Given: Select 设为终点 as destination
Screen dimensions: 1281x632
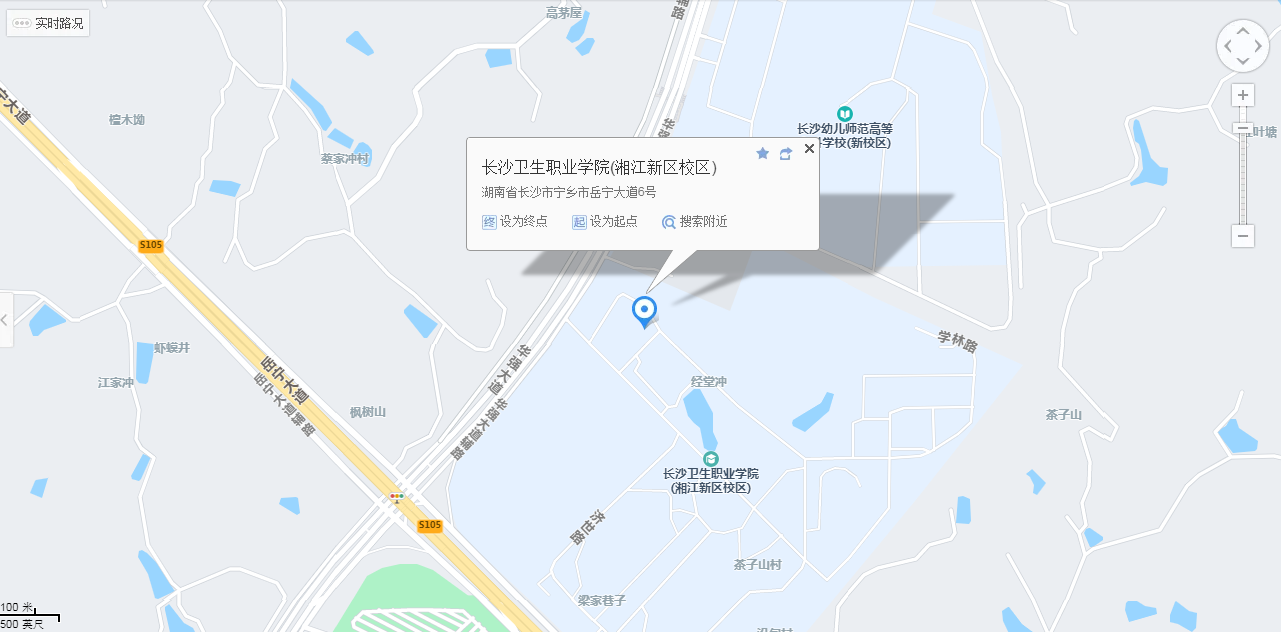Looking at the screenshot, I should [515, 222].
